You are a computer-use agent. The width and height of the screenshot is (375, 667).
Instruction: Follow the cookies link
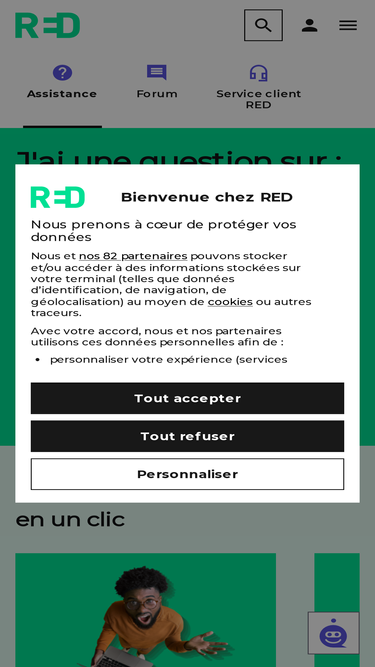pyautogui.click(x=230, y=302)
